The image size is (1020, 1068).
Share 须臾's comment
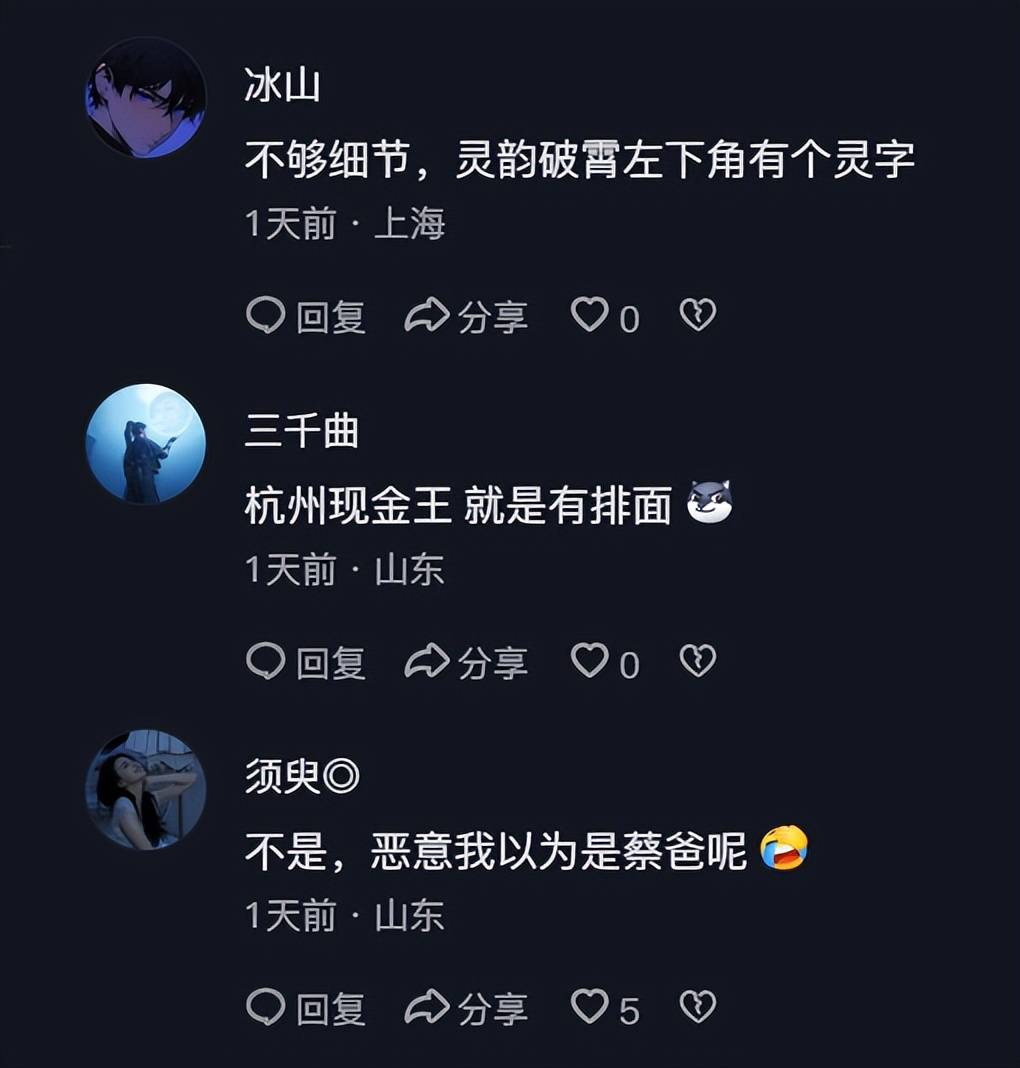[x=466, y=1008]
